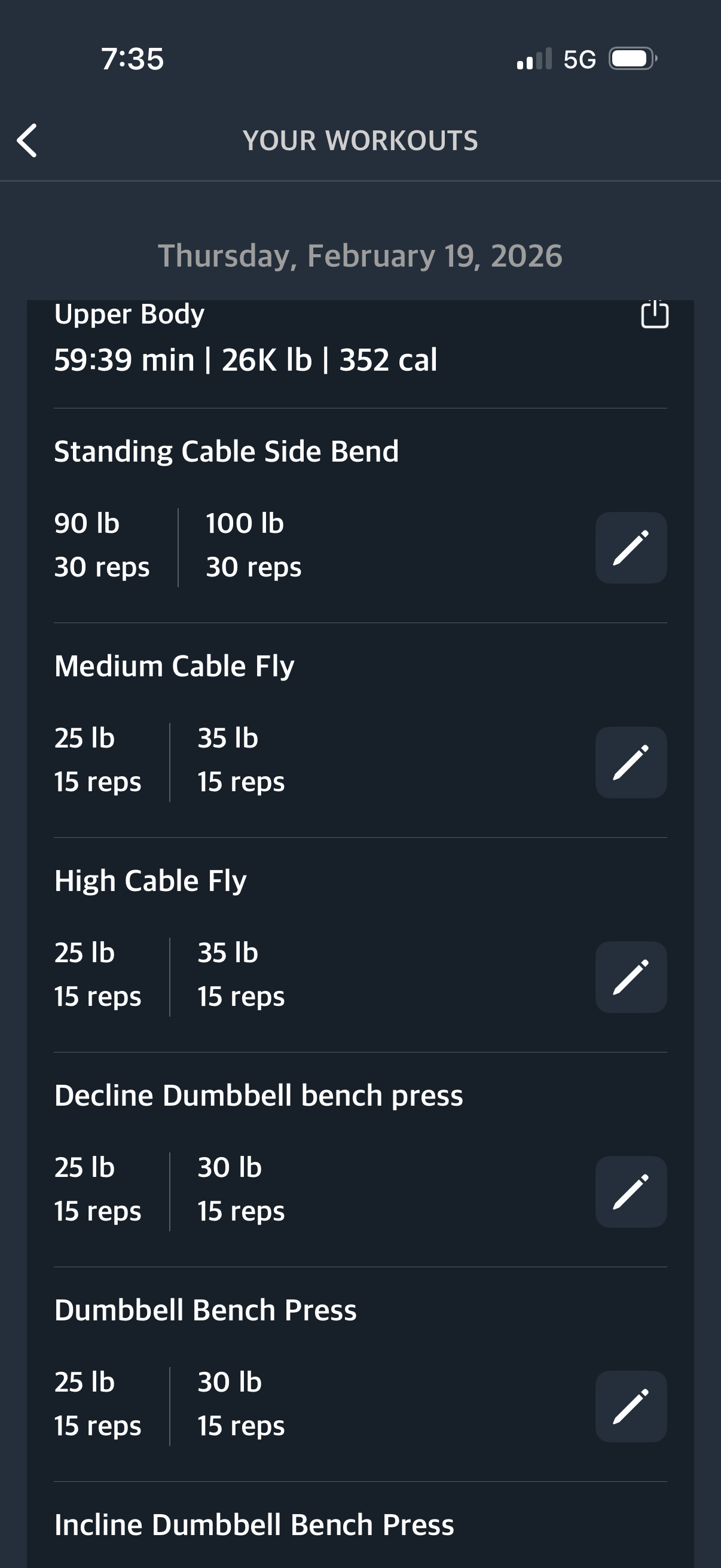Go back from Your Workouts
The width and height of the screenshot is (721, 1568).
(x=28, y=141)
